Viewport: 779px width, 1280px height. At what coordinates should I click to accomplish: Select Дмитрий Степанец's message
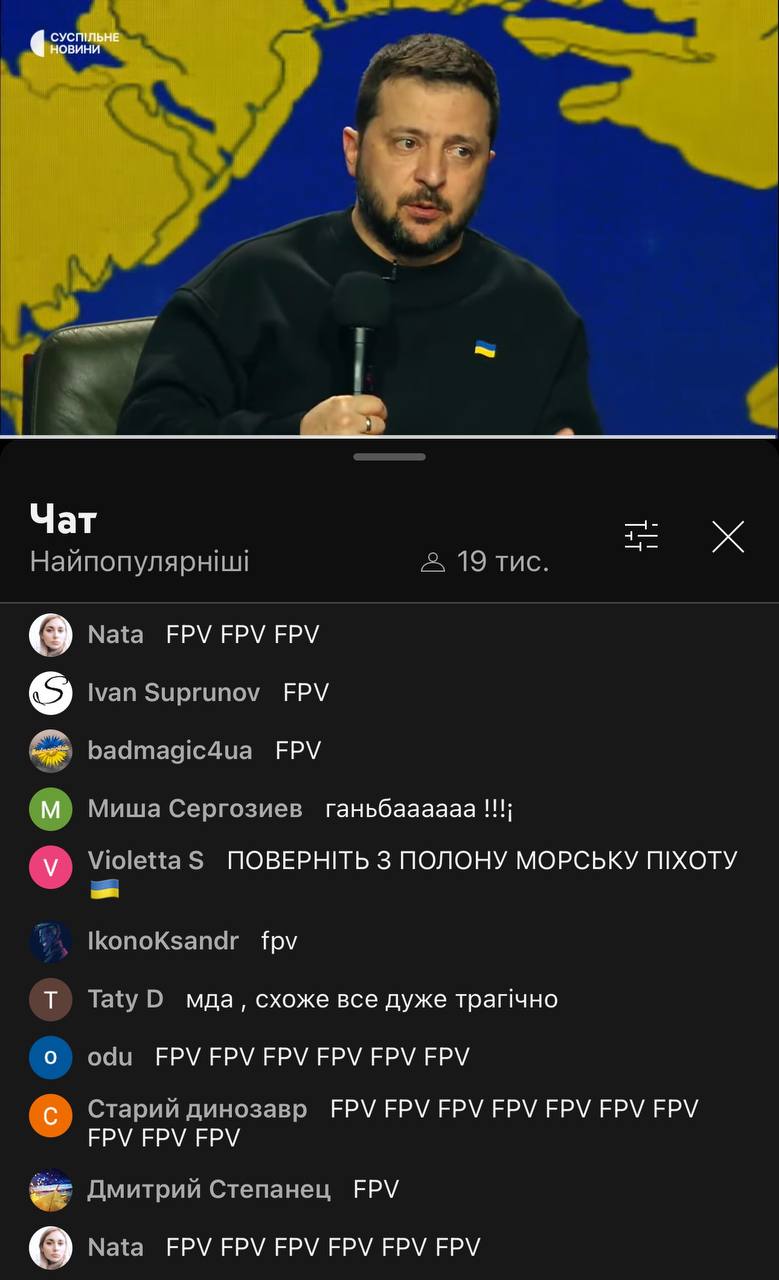(x=376, y=1190)
